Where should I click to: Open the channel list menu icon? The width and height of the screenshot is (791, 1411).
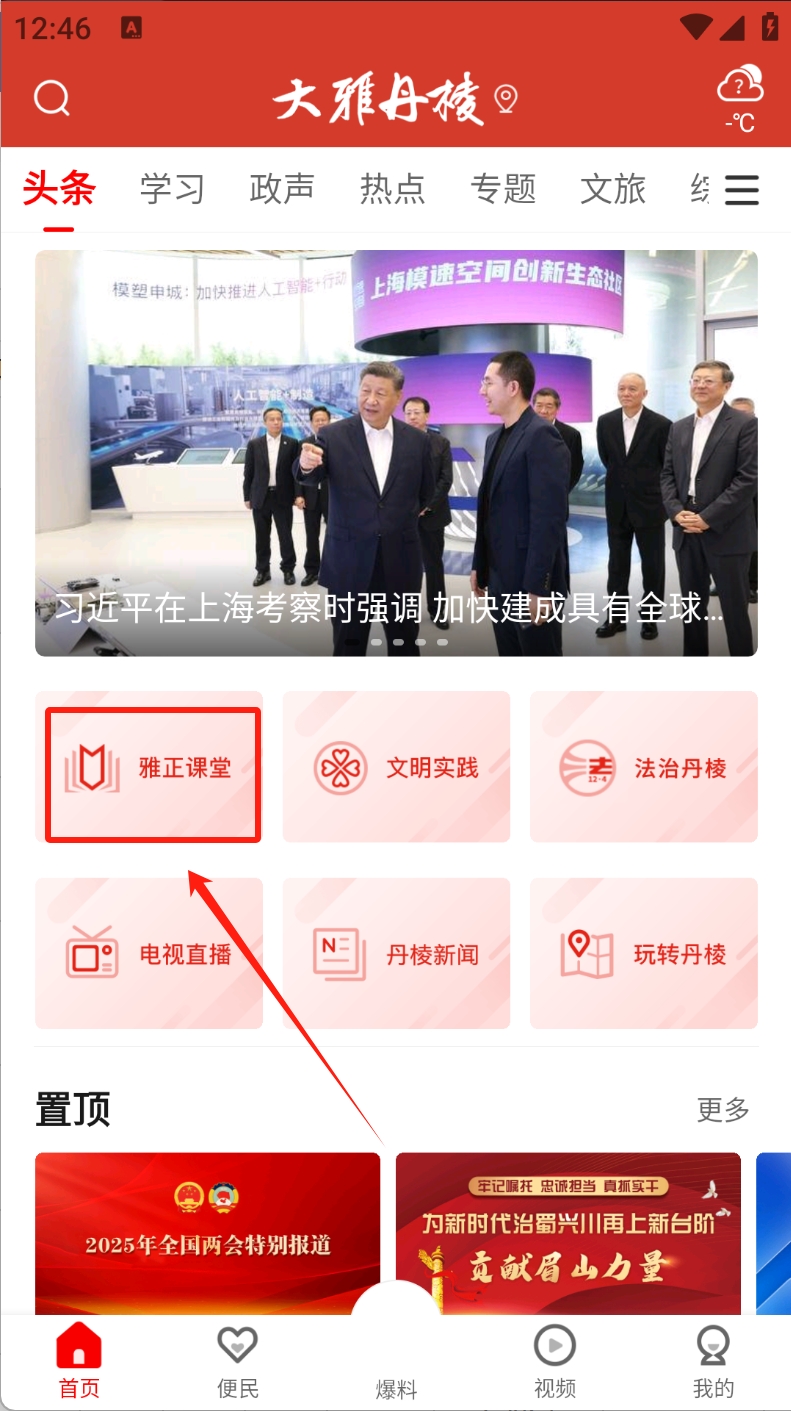click(742, 190)
